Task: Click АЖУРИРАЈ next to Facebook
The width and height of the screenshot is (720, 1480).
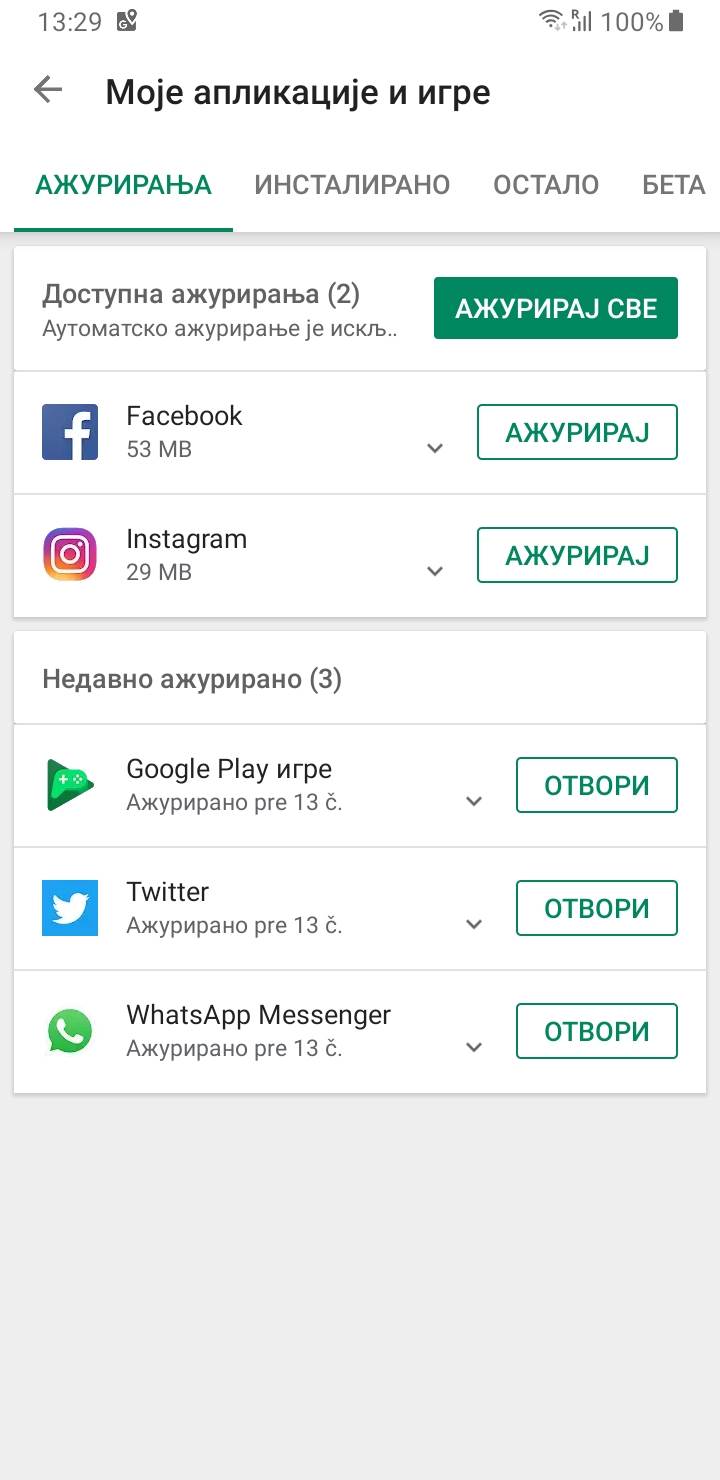Action: click(577, 431)
